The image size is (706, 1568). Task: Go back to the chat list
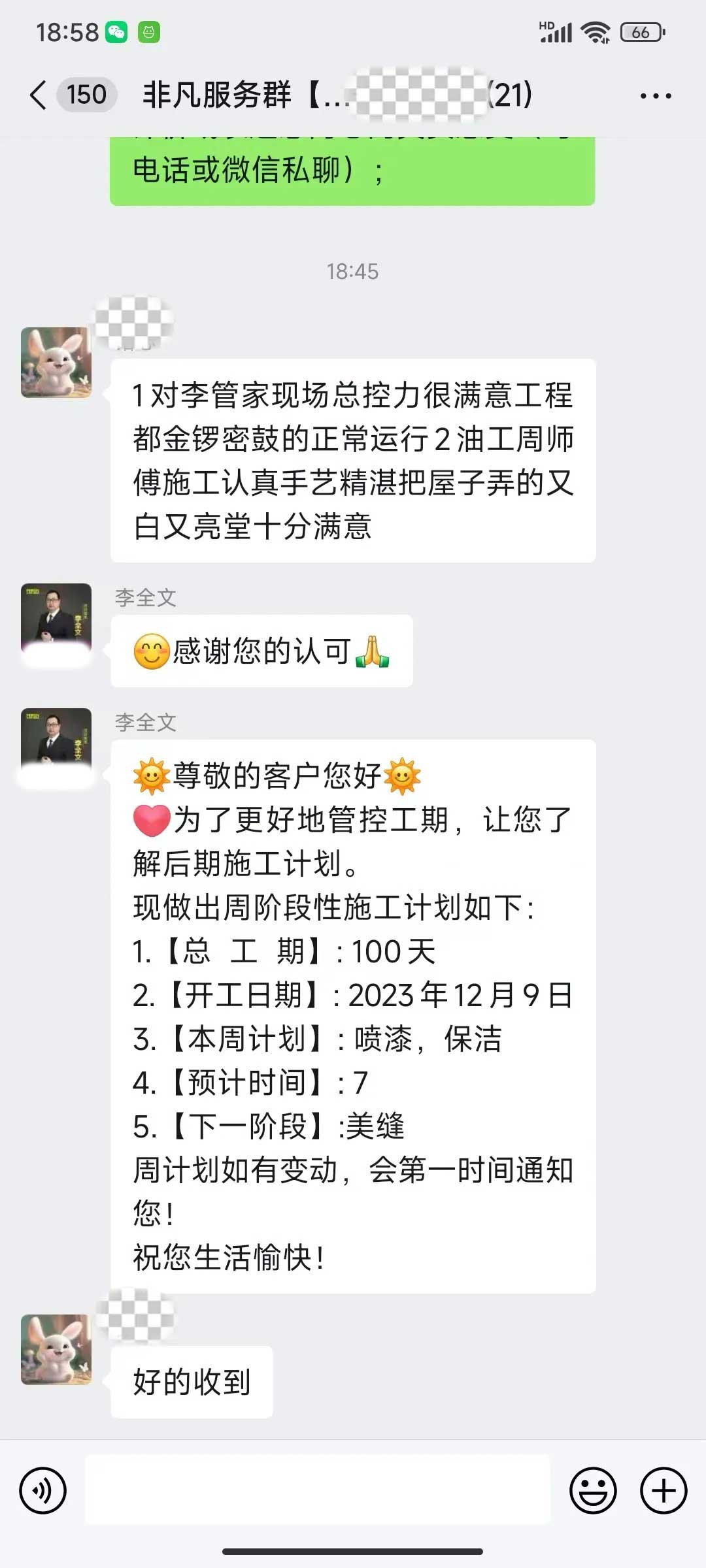pyautogui.click(x=39, y=95)
